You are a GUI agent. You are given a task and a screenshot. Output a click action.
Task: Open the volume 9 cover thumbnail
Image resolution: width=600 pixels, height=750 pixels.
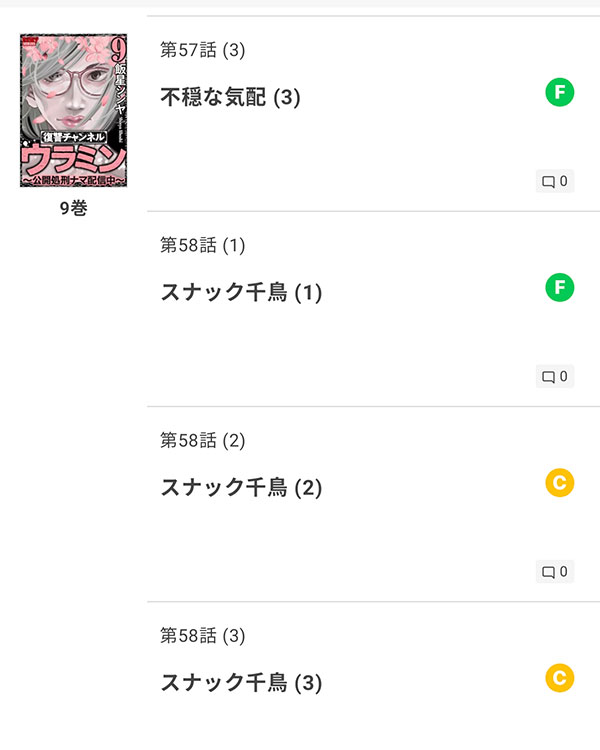(73, 111)
